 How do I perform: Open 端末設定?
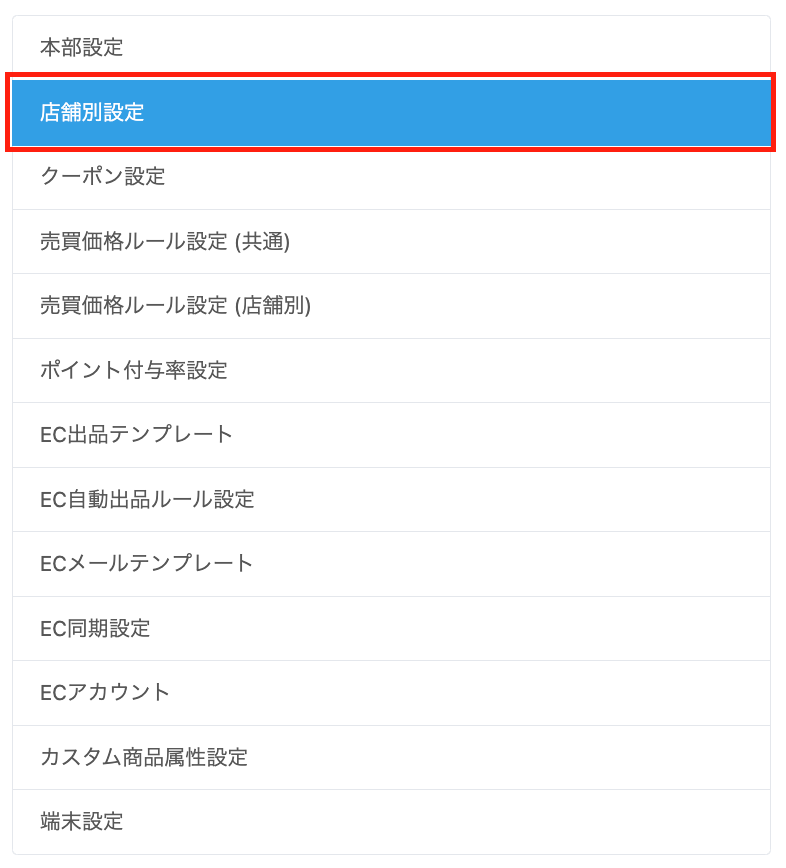[82, 821]
